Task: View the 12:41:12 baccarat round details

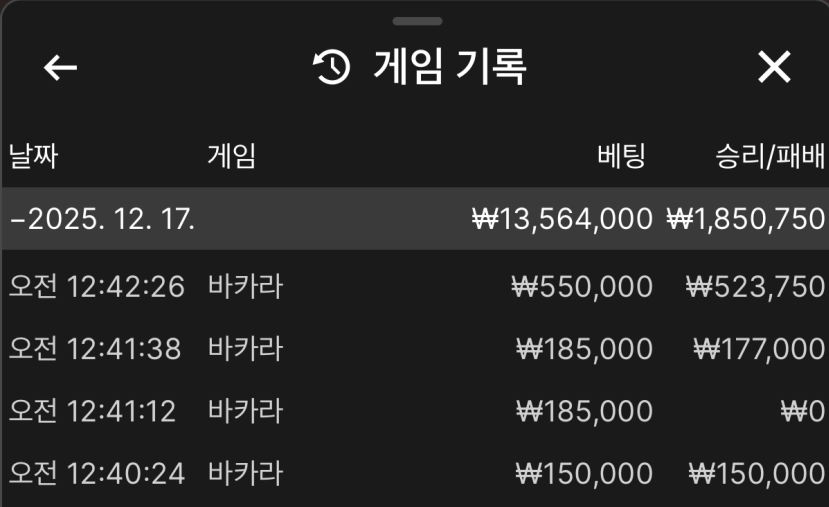Action: [414, 411]
